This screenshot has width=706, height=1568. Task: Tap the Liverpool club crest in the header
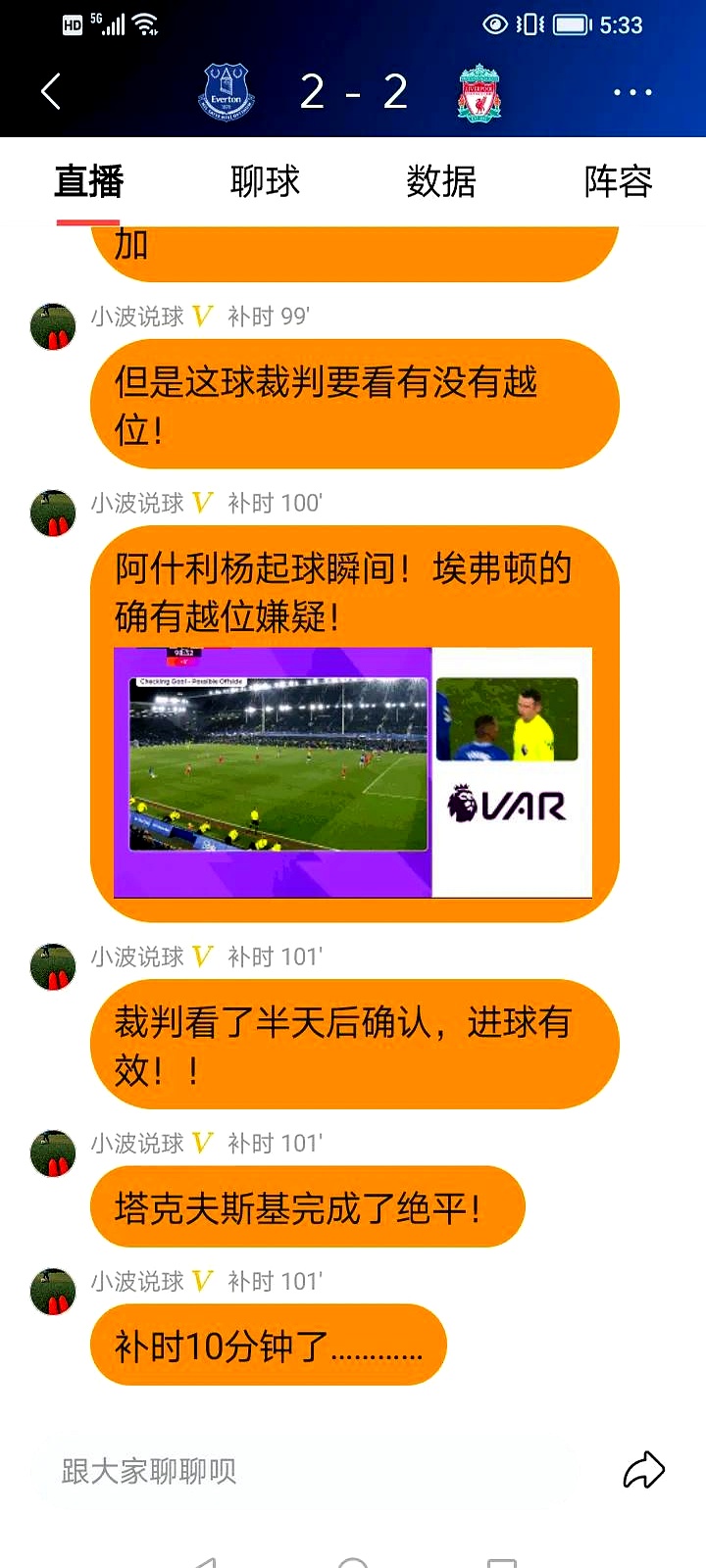point(479,90)
